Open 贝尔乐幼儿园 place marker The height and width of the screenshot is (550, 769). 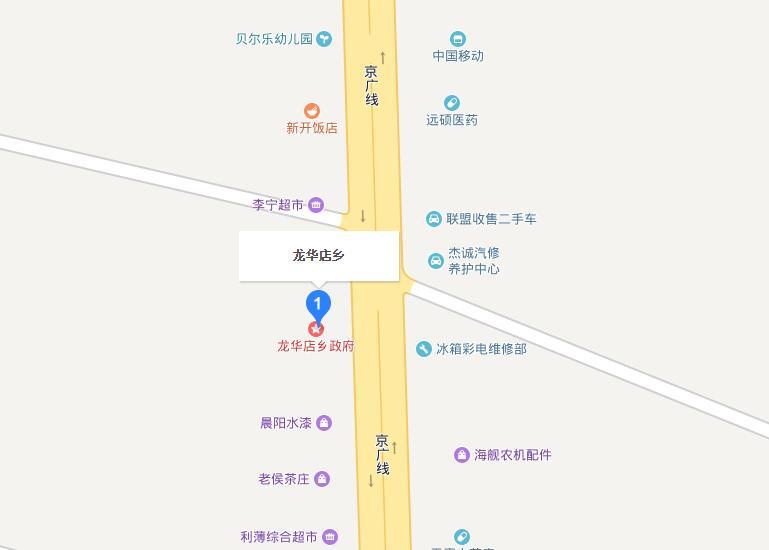(x=324, y=39)
